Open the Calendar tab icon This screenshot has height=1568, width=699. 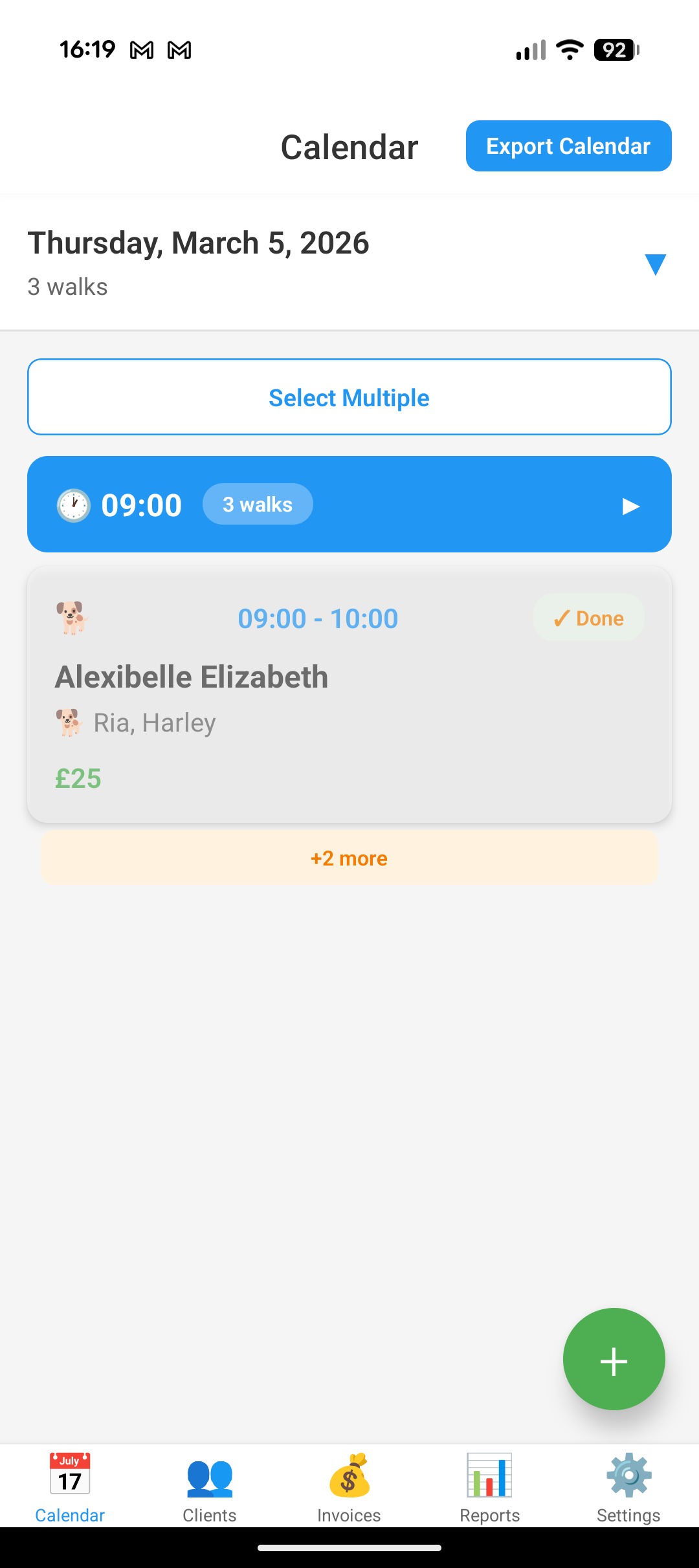click(69, 1479)
